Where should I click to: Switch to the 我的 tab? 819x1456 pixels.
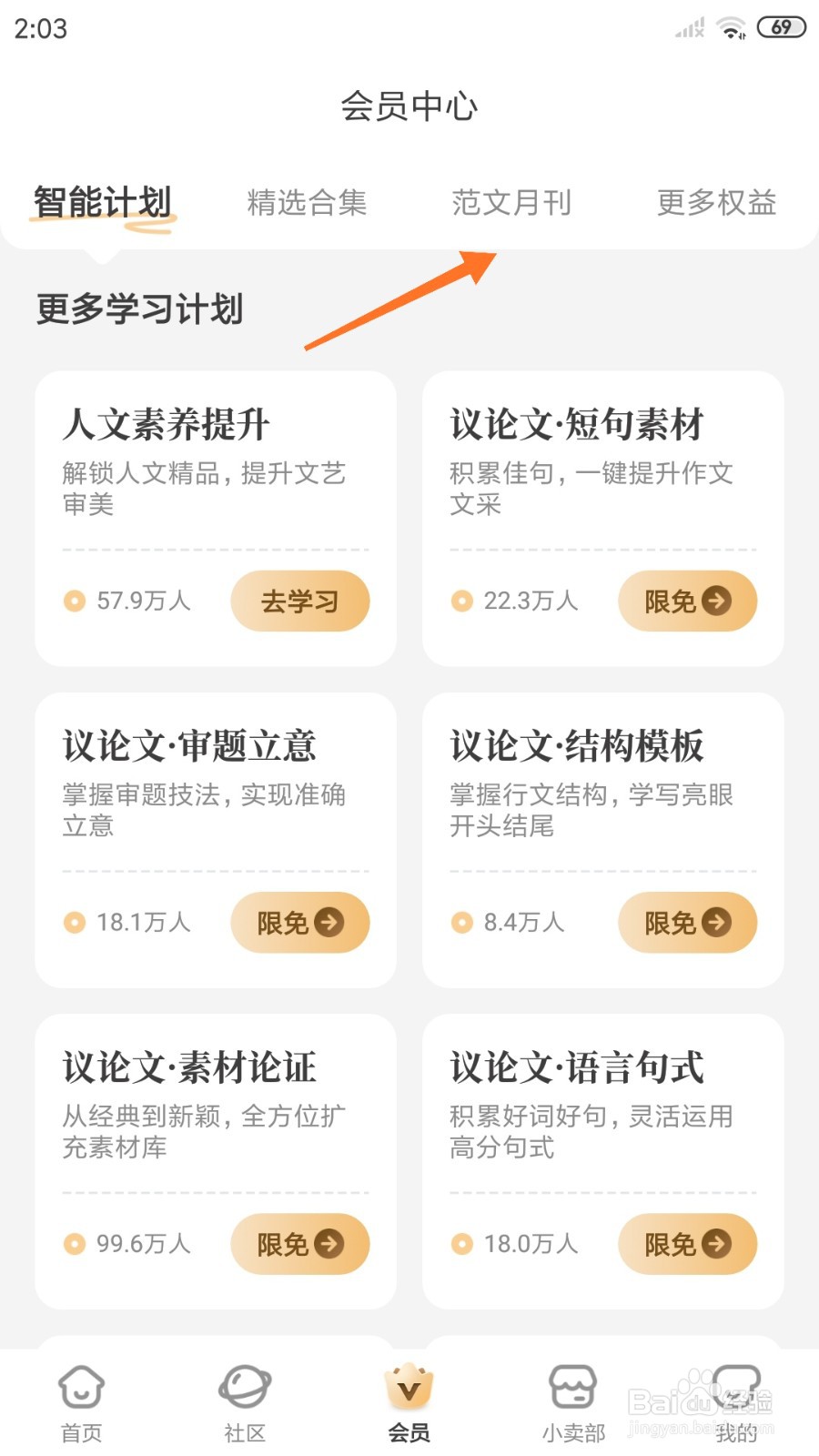point(736,1404)
